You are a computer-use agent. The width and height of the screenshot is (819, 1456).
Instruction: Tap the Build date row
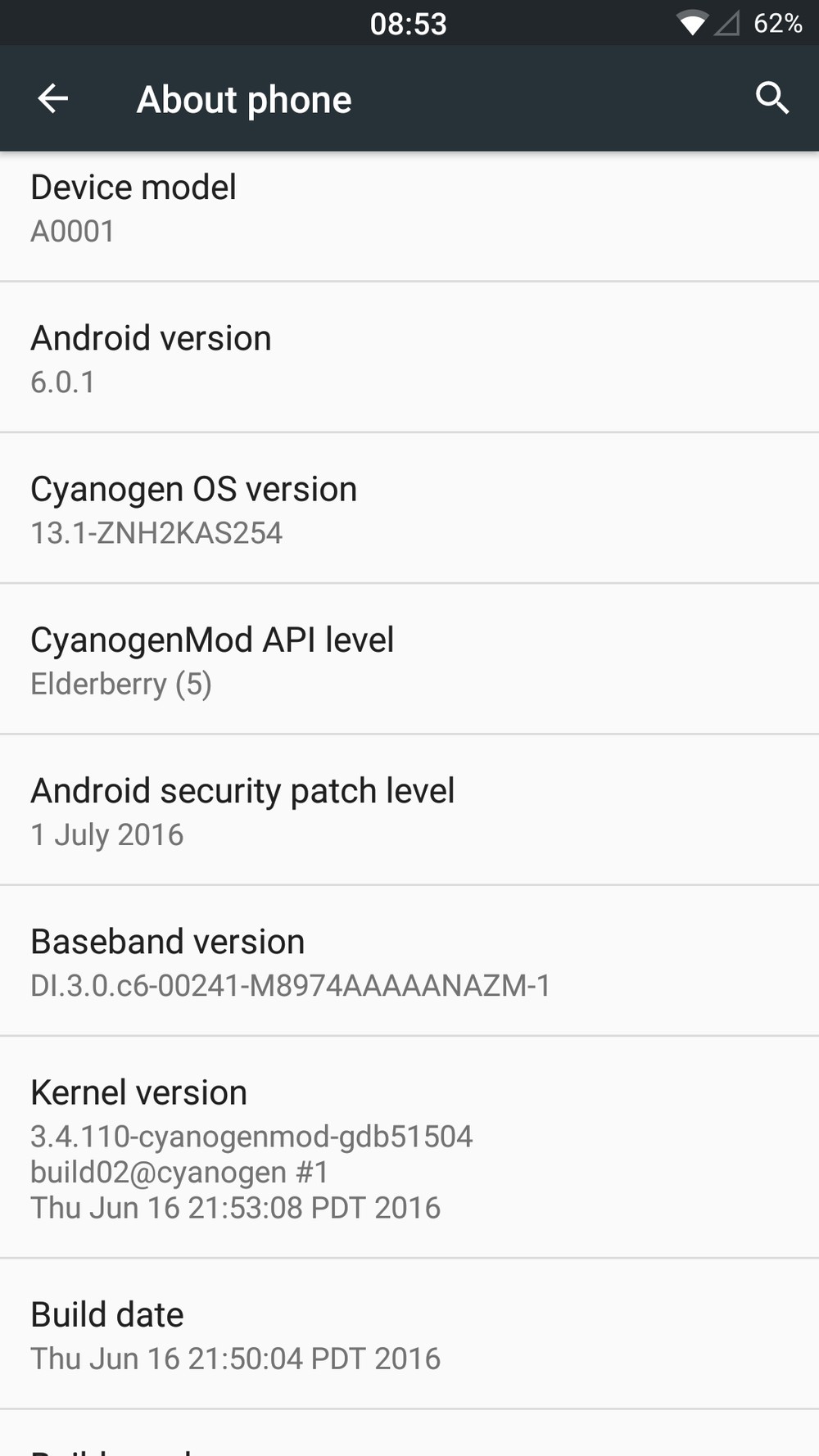tap(409, 1334)
